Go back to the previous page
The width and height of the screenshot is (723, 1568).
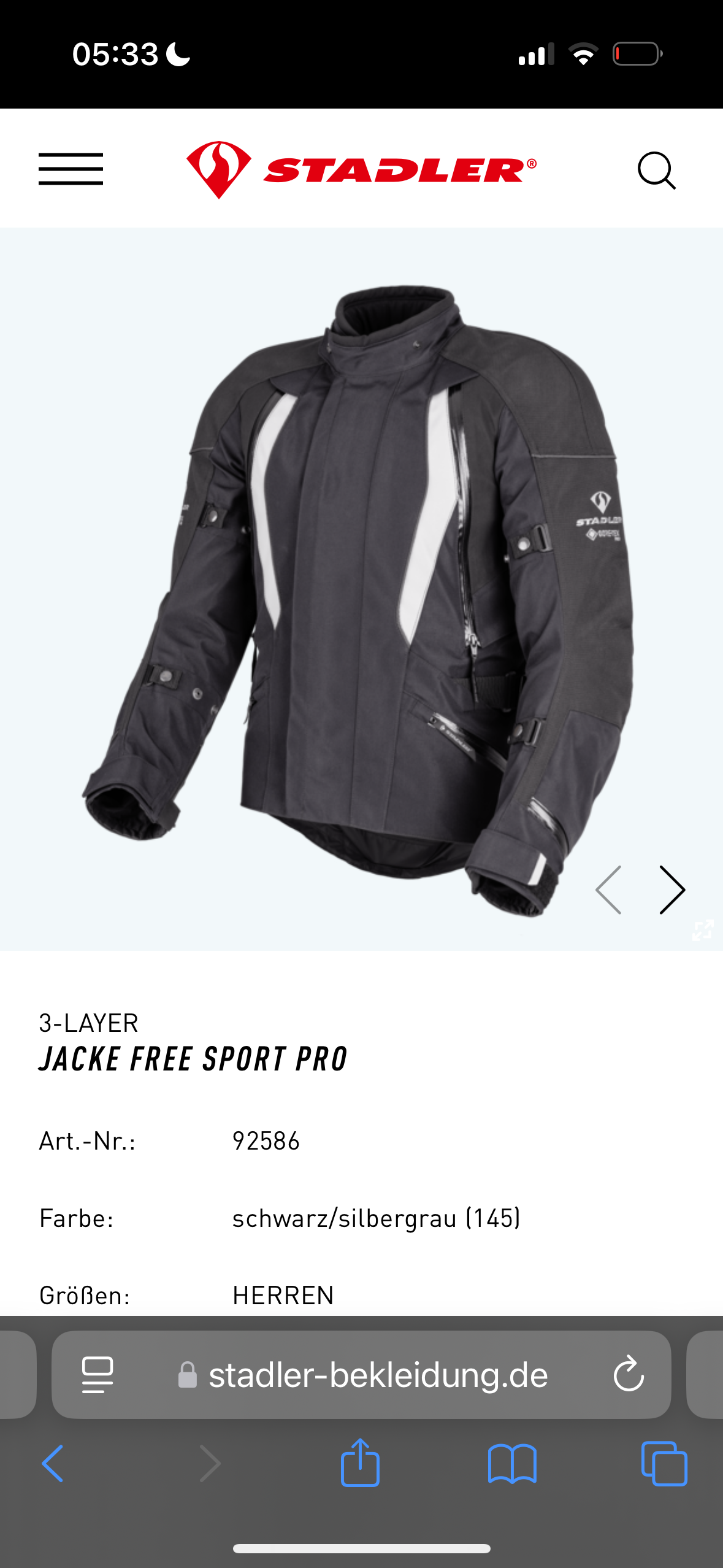[x=53, y=1463]
